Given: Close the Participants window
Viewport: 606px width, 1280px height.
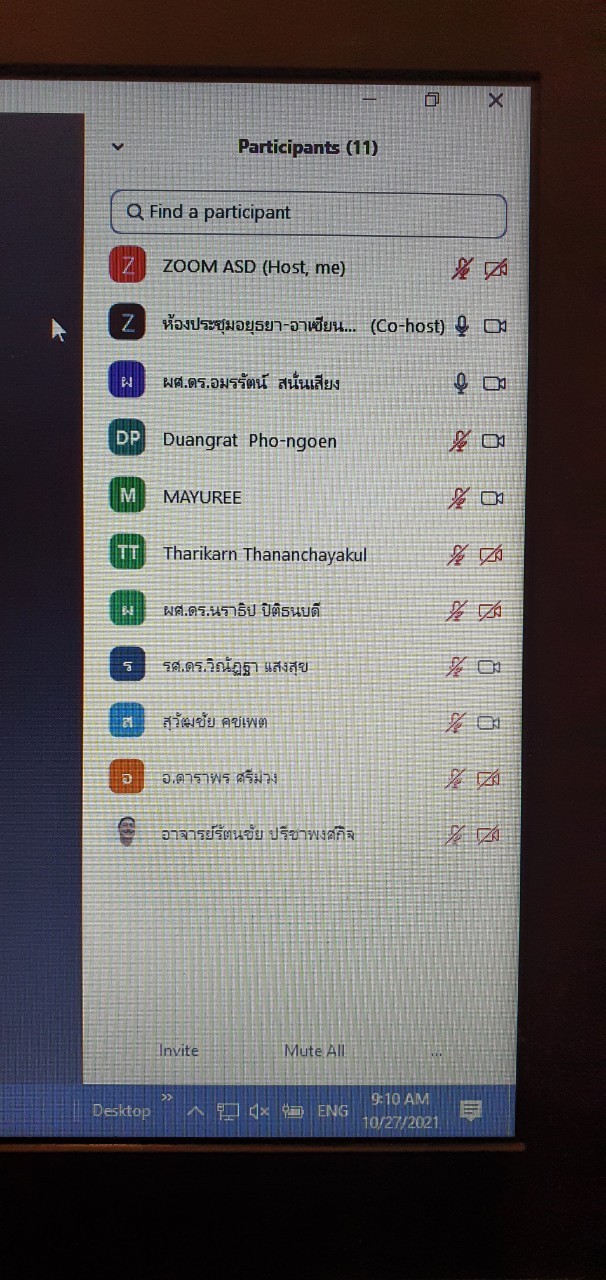Looking at the screenshot, I should [495, 100].
